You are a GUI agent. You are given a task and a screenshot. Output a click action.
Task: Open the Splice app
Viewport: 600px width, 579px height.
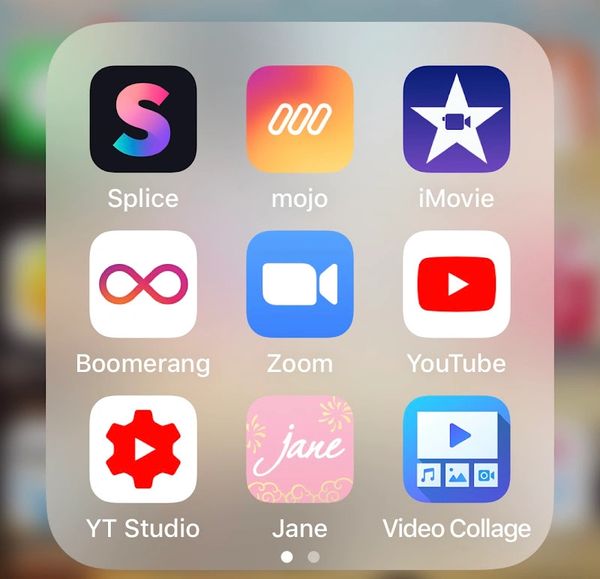point(143,119)
